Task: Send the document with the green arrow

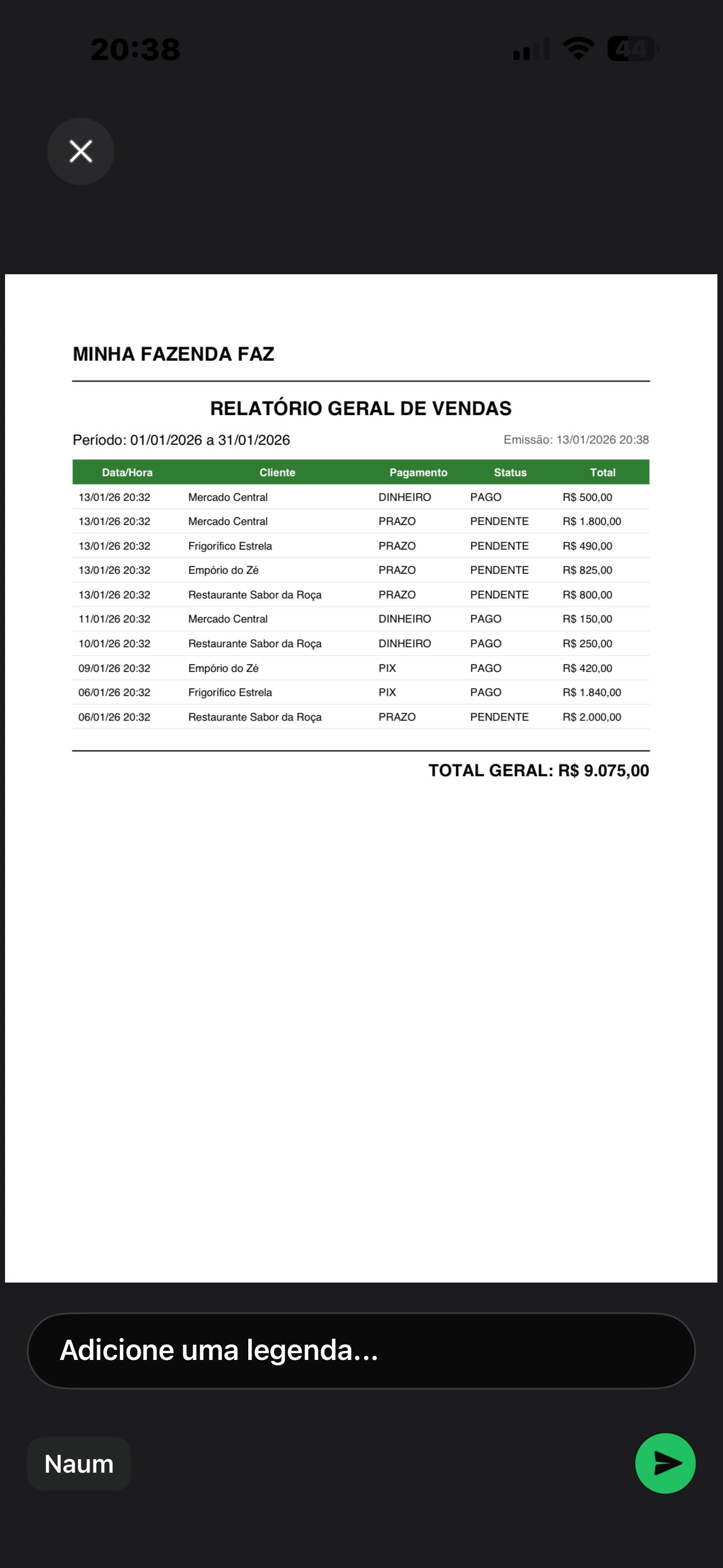Action: pos(665,1463)
